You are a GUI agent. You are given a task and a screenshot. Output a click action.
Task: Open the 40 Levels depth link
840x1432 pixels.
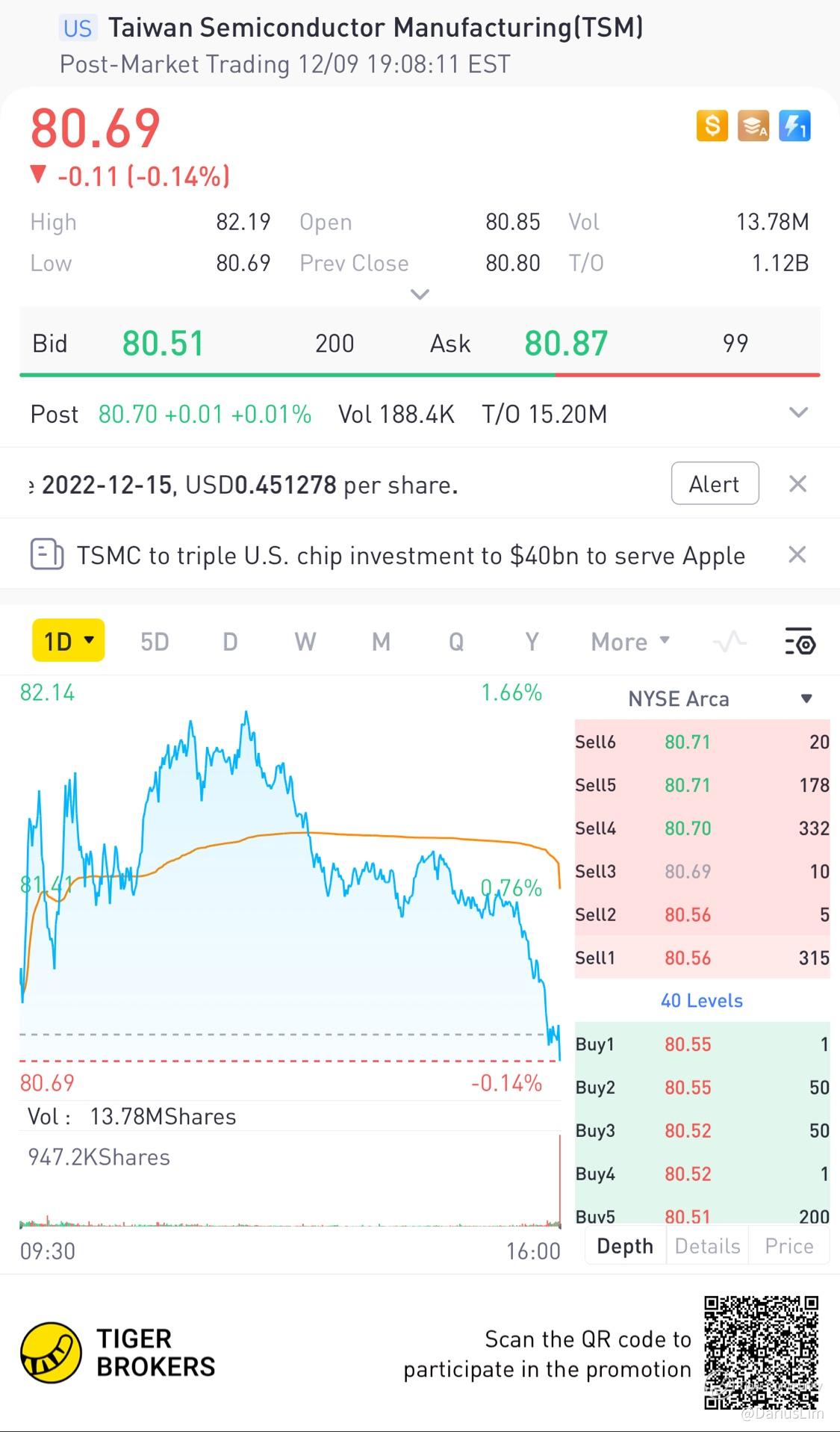tap(702, 1000)
